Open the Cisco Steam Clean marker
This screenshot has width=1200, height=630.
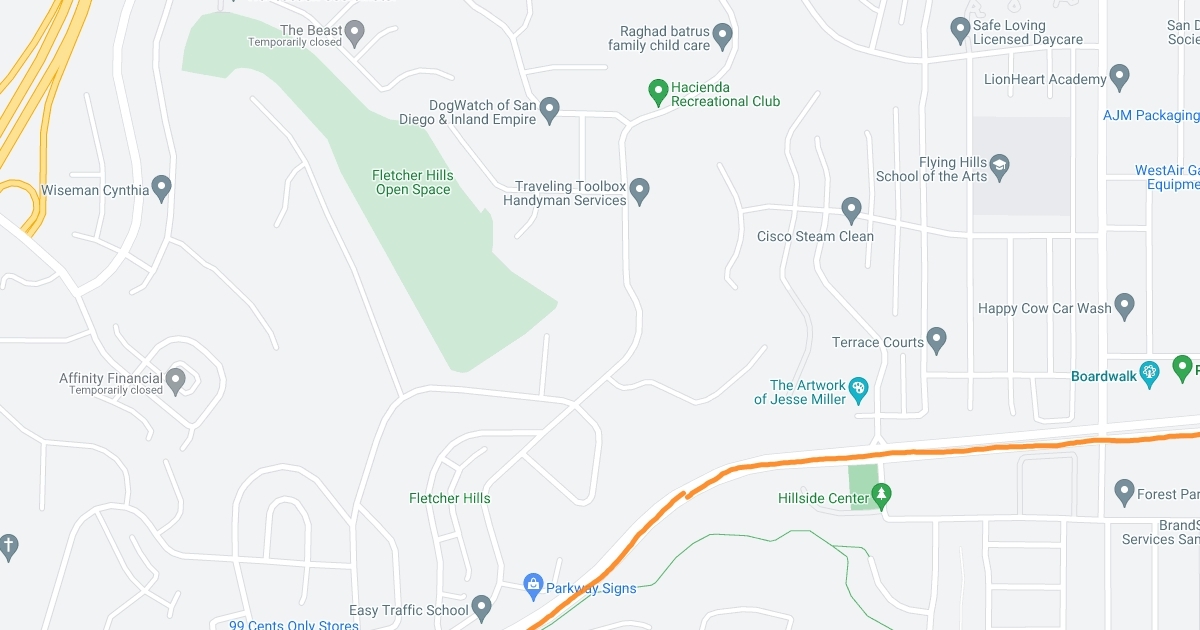coord(851,210)
